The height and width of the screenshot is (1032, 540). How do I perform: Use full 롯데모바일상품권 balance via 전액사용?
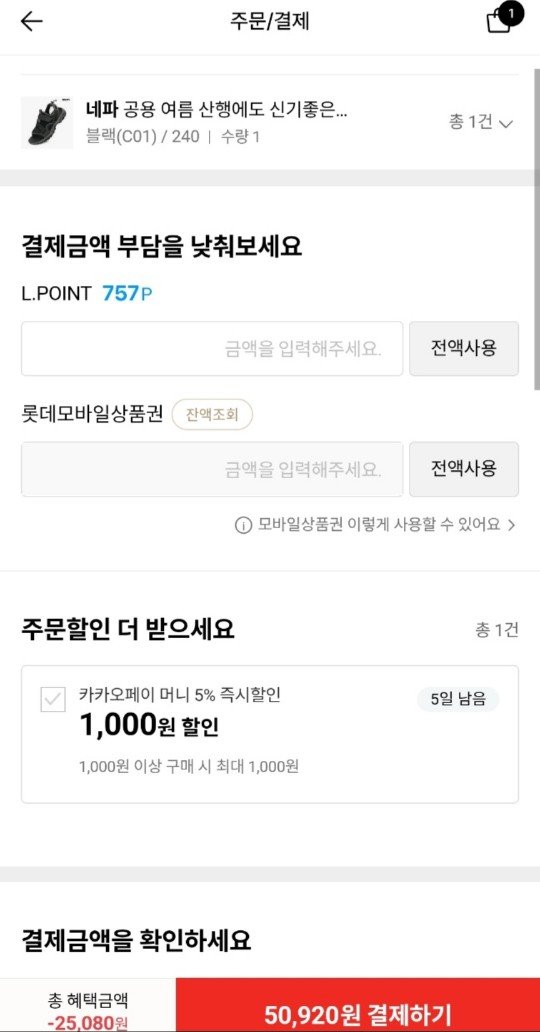click(x=464, y=469)
